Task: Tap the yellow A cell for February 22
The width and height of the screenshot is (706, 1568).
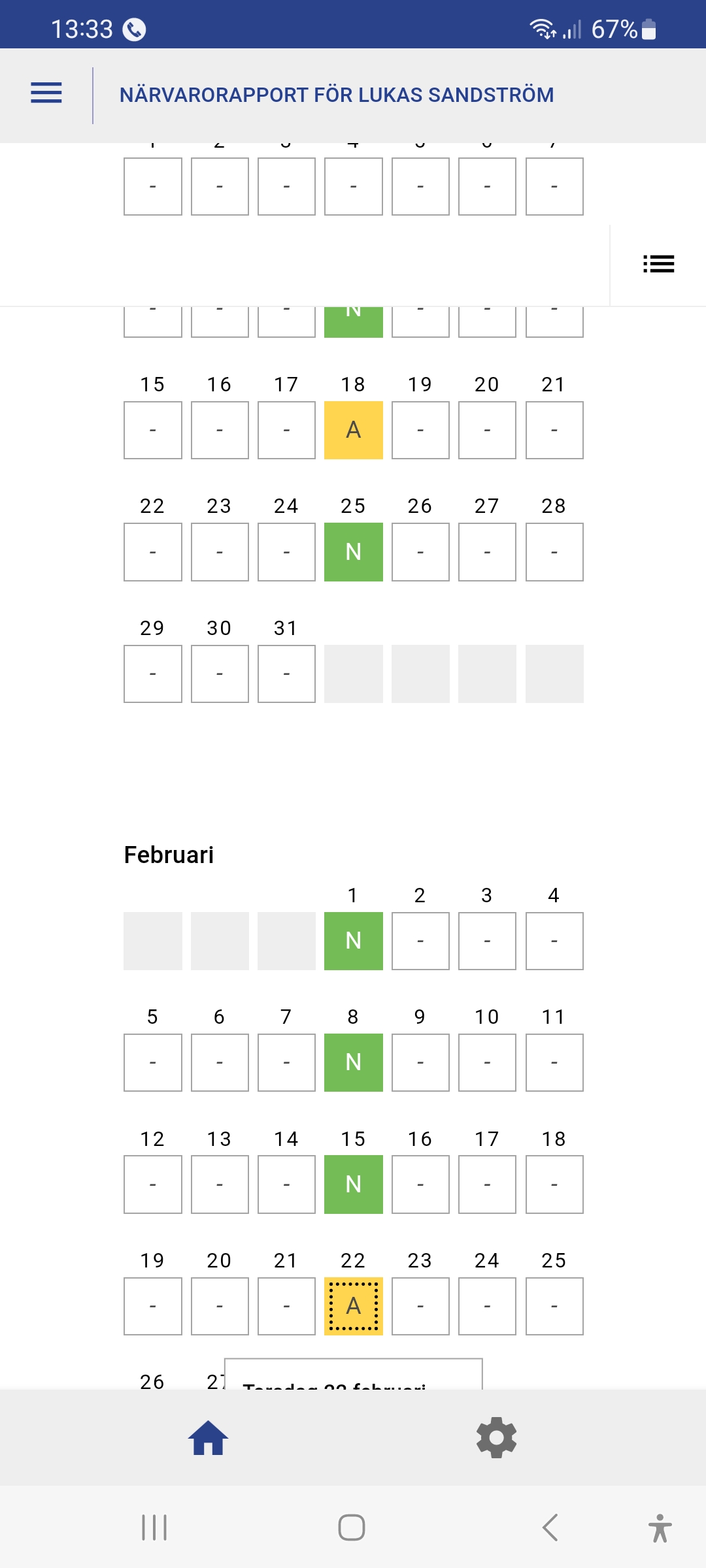Action: pos(353,1306)
